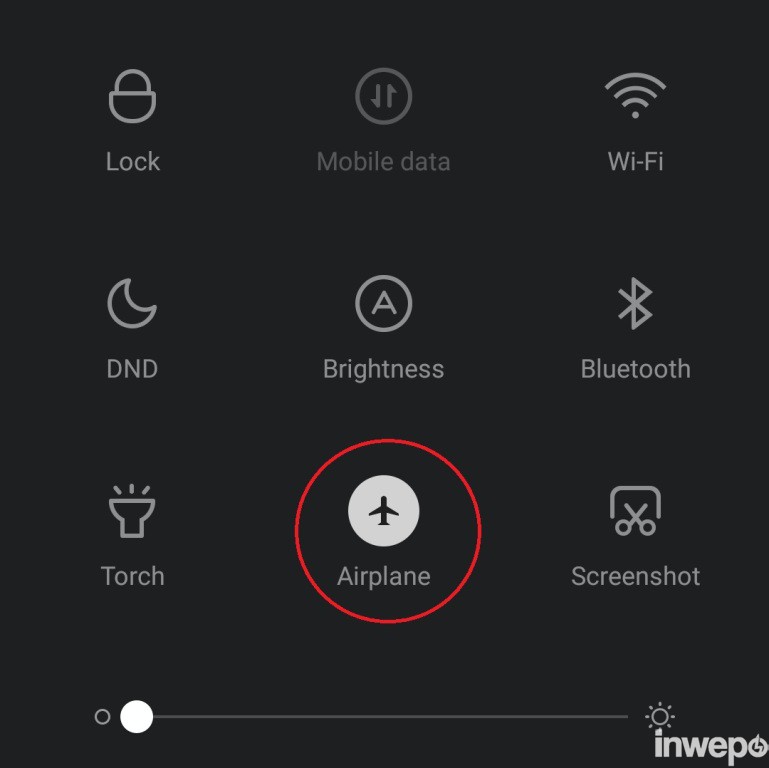Turn on Wi-Fi
Image resolution: width=769 pixels, height=768 pixels.
(x=635, y=97)
